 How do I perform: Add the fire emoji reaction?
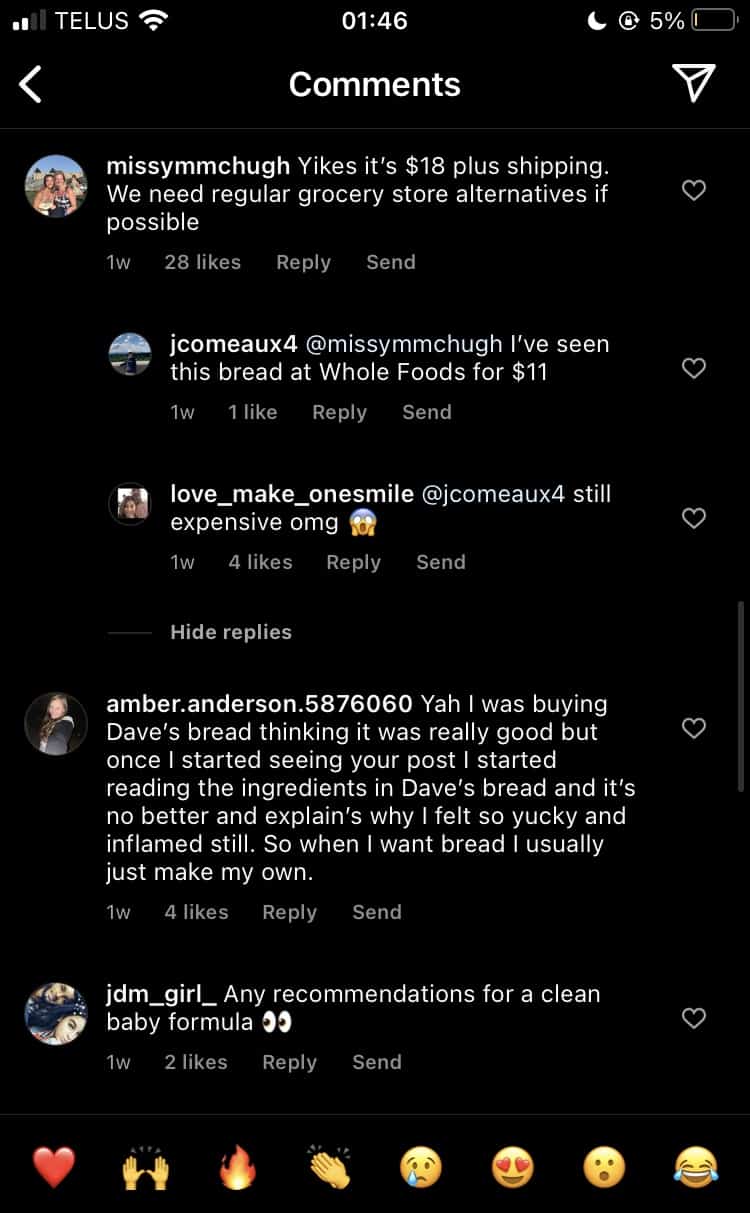[x=237, y=1168]
